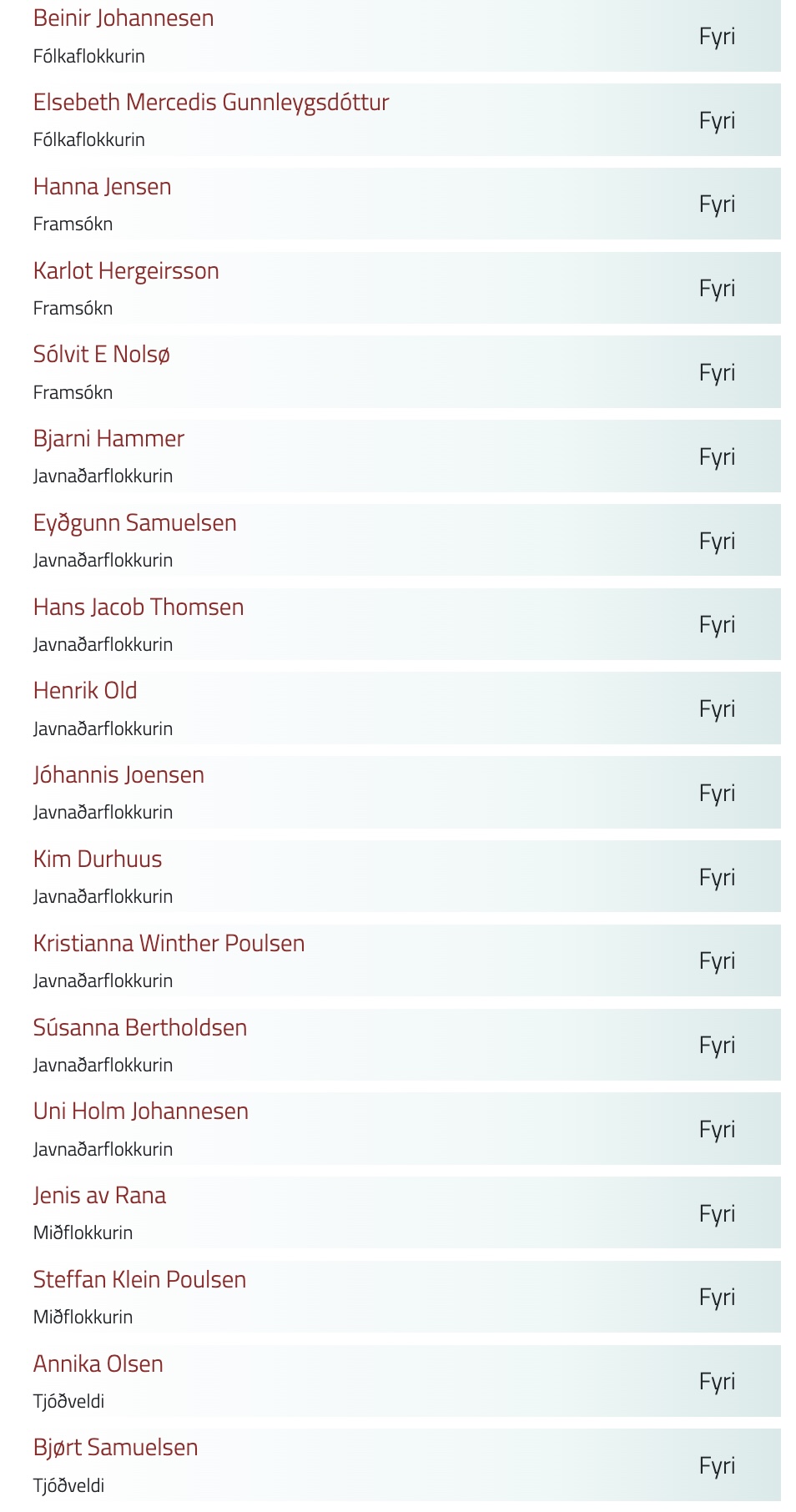
Task: View Hanna Jensen's member page
Action: tap(103, 187)
